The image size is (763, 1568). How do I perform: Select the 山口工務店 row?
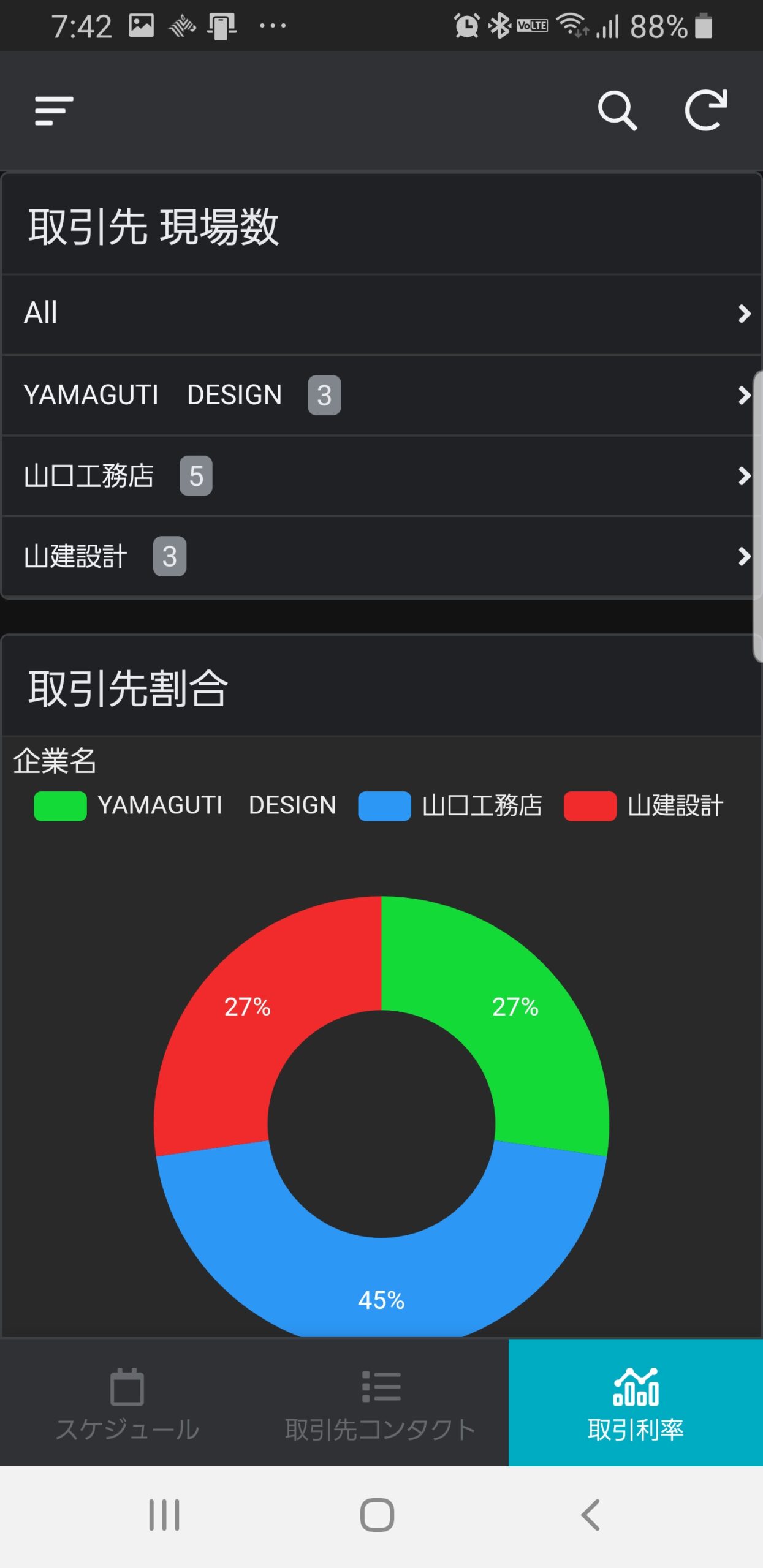coord(381,476)
